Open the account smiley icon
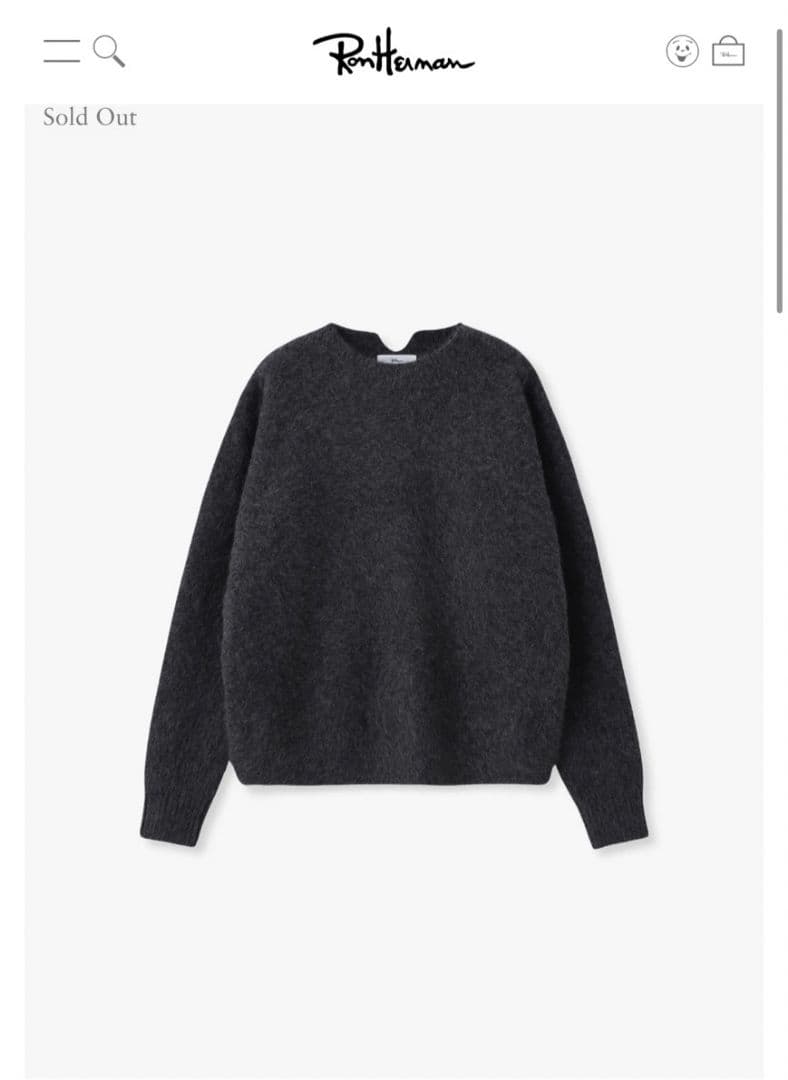The height and width of the screenshot is (1080, 788). [x=682, y=51]
